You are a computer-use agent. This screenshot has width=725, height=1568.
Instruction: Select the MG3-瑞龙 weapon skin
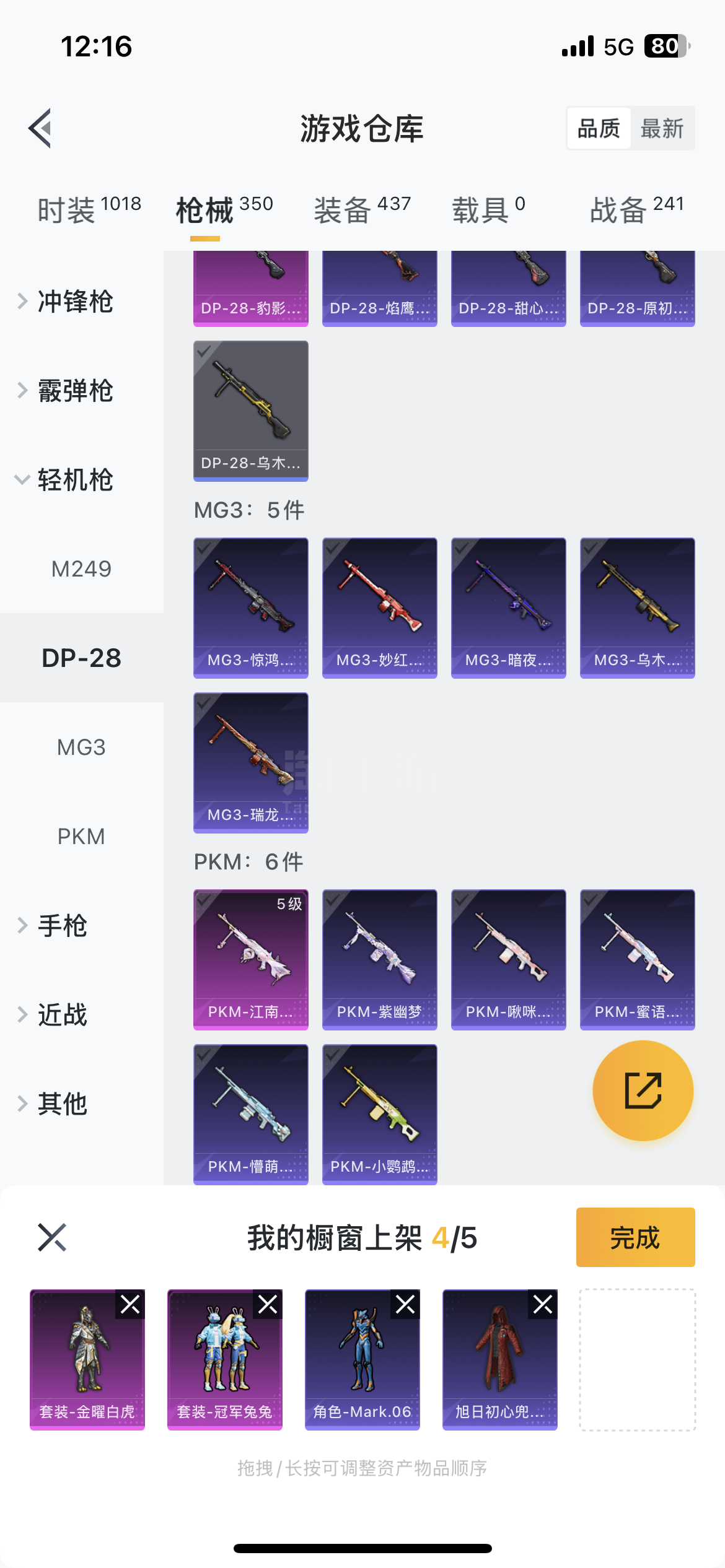[x=251, y=763]
